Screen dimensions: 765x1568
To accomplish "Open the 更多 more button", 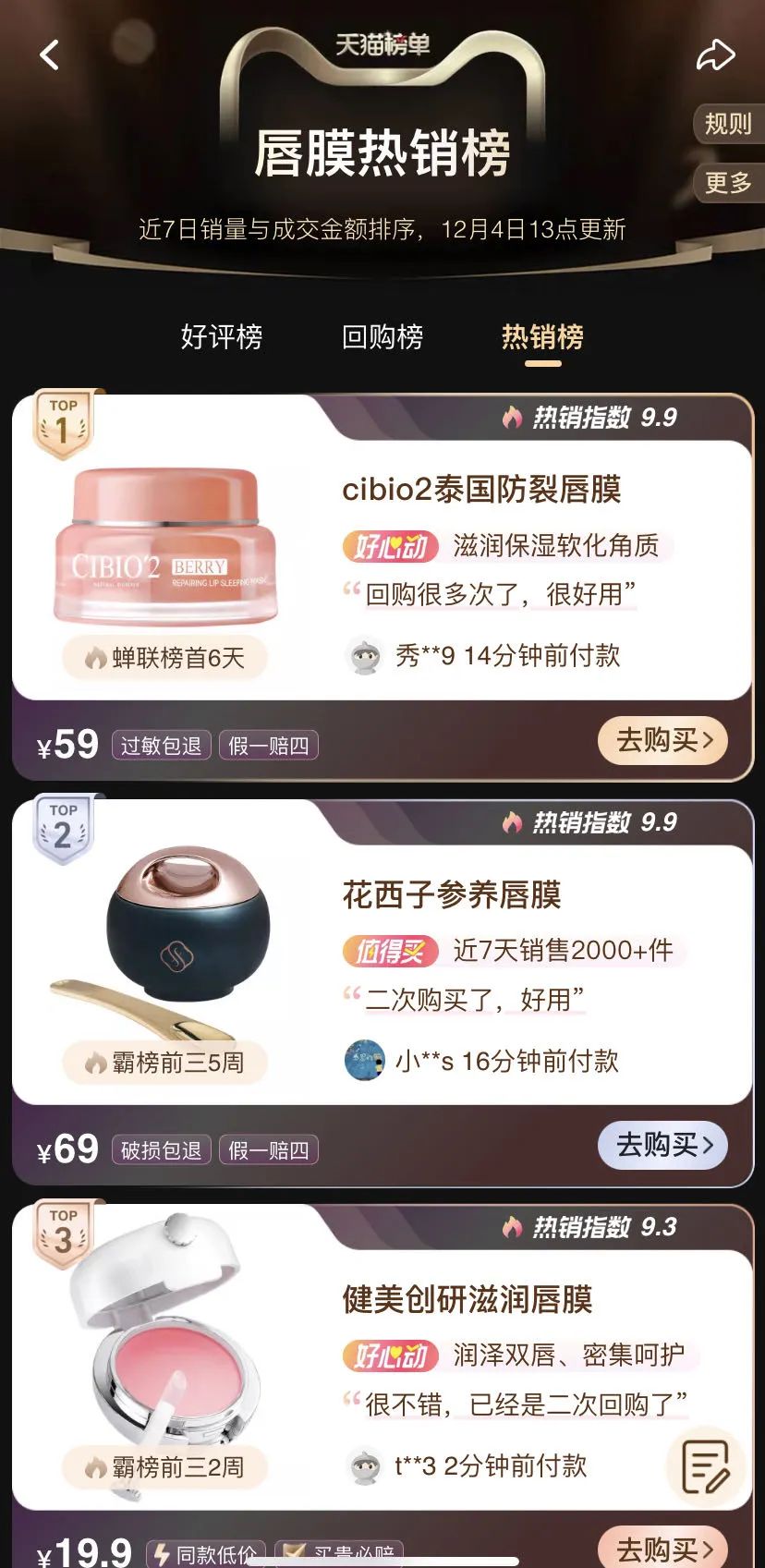I will click(728, 183).
